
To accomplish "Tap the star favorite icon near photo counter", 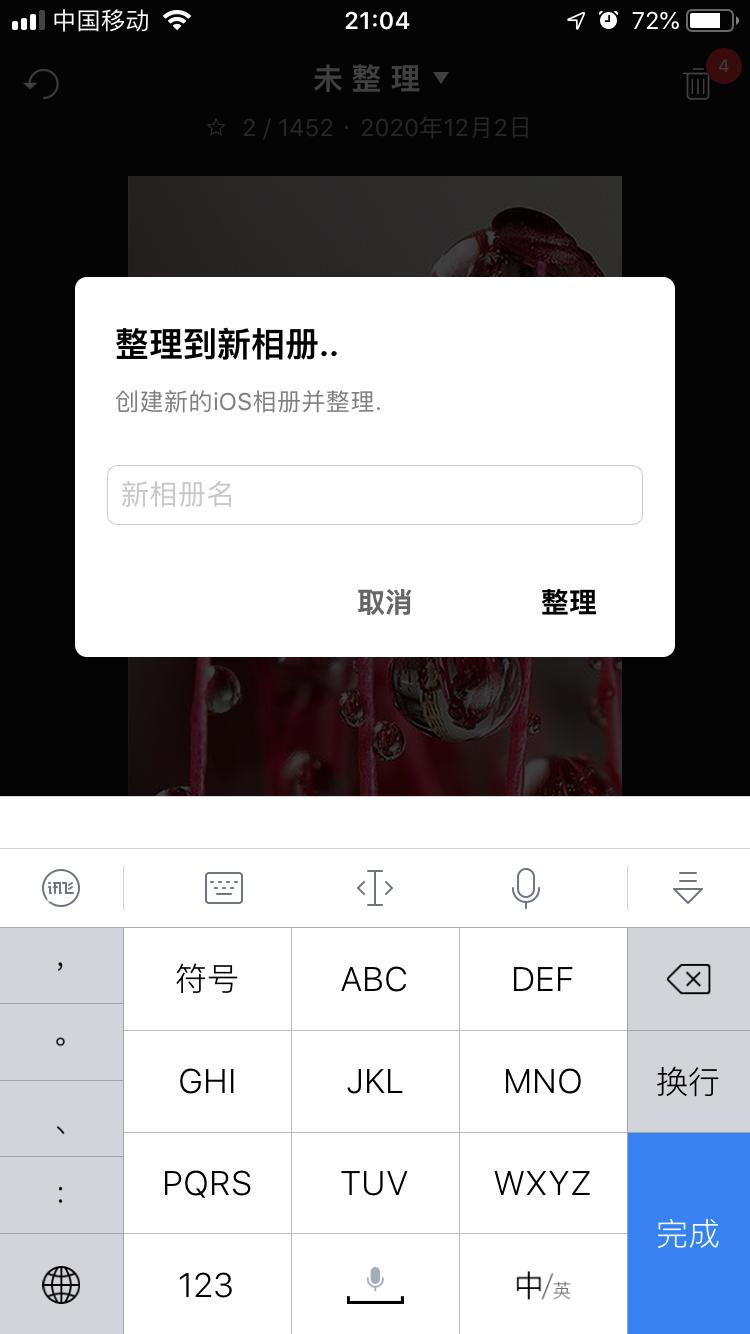I will (x=214, y=128).
